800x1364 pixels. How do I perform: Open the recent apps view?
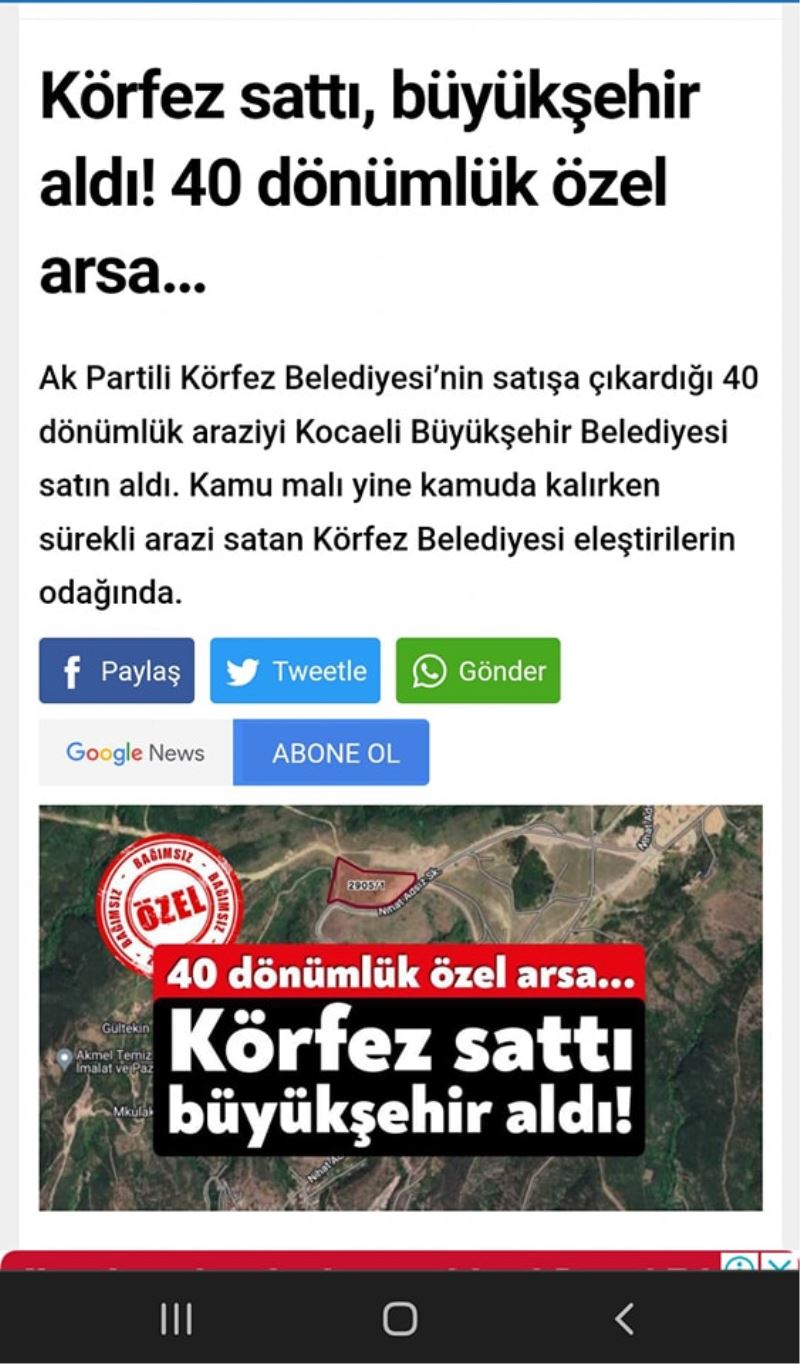point(176,1320)
